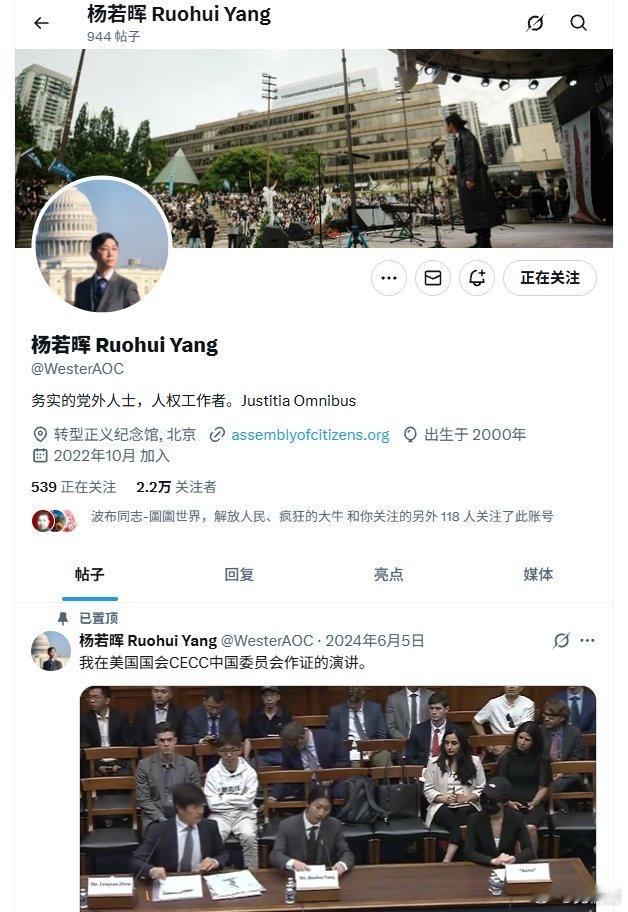Open the CECC testimony video in pinned post
The height and width of the screenshot is (912, 628).
tap(338, 795)
